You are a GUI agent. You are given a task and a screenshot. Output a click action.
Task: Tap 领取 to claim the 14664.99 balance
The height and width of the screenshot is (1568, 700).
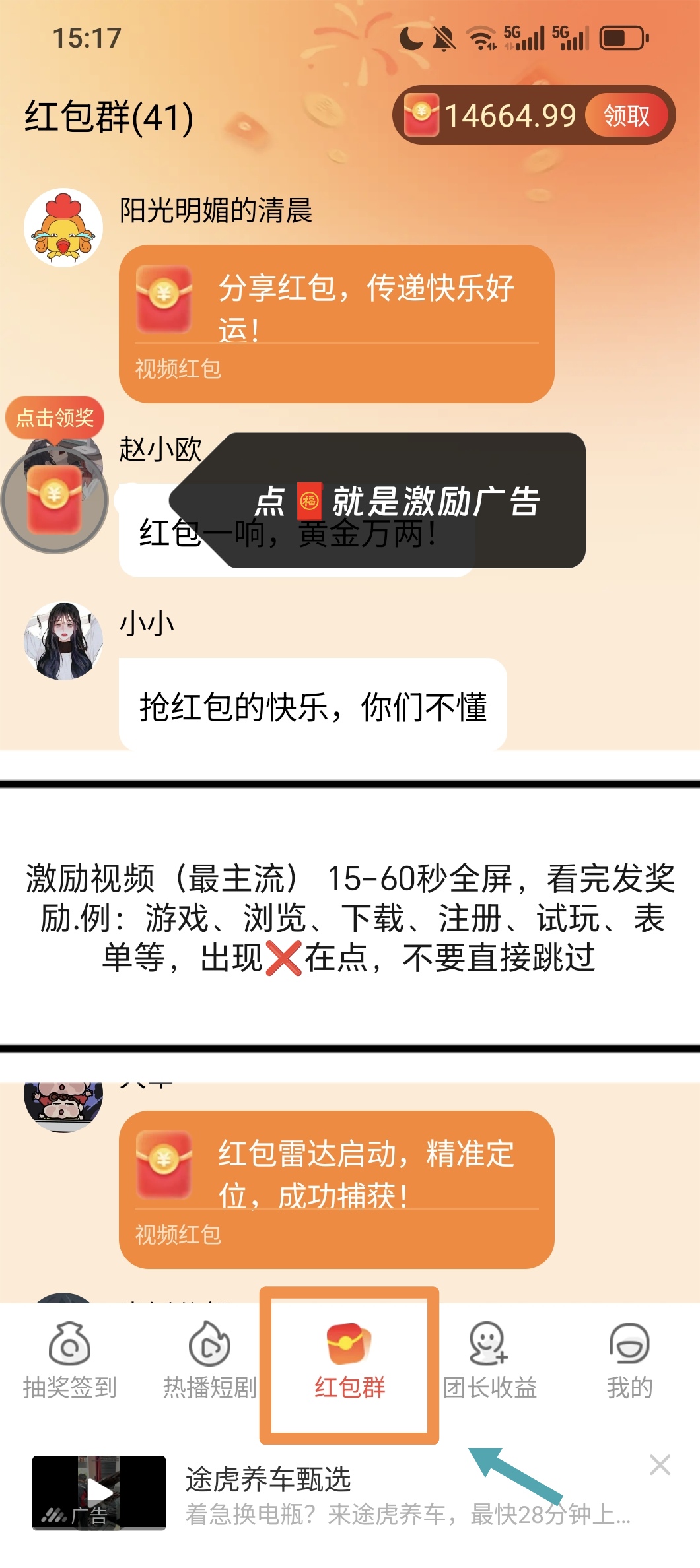(x=626, y=115)
